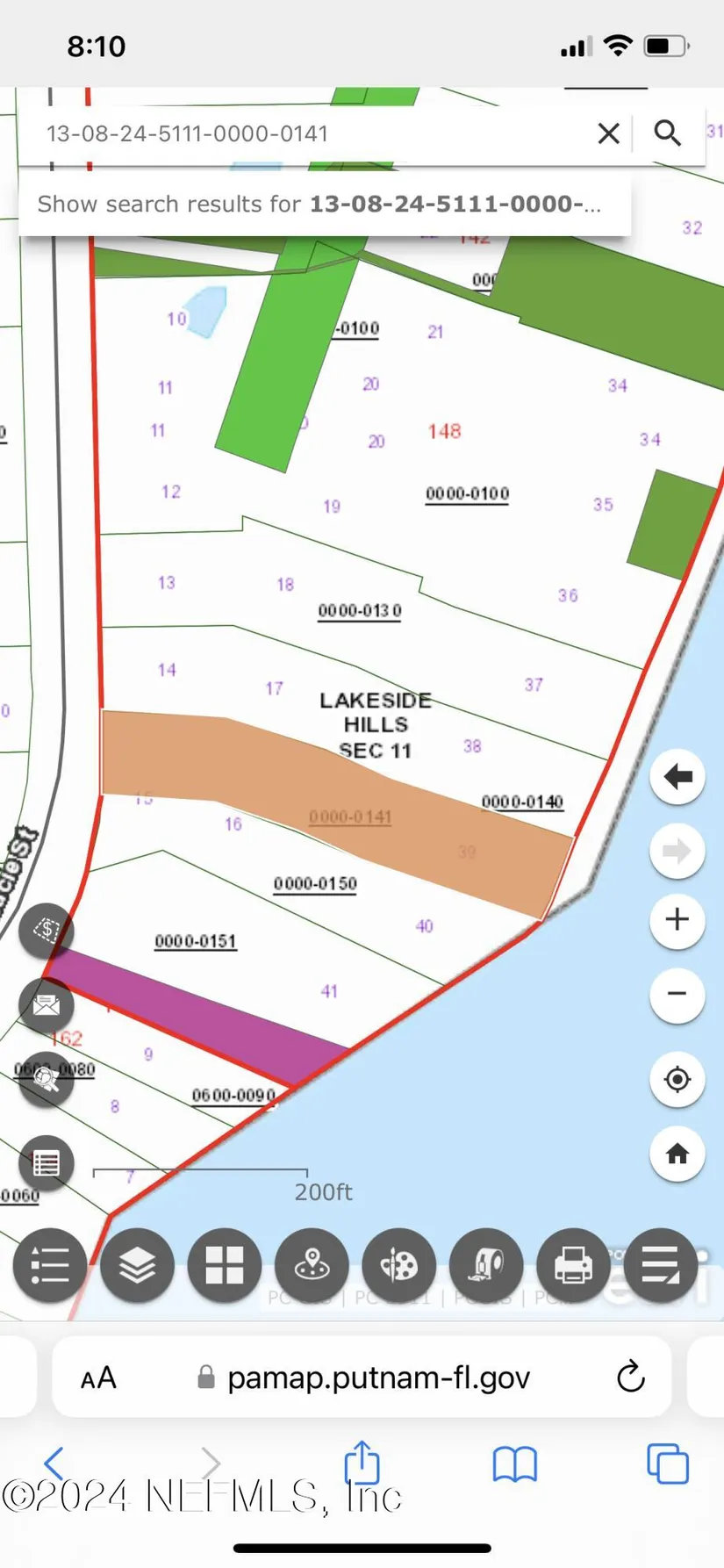
Task: Center map on my location
Action: (x=677, y=1079)
